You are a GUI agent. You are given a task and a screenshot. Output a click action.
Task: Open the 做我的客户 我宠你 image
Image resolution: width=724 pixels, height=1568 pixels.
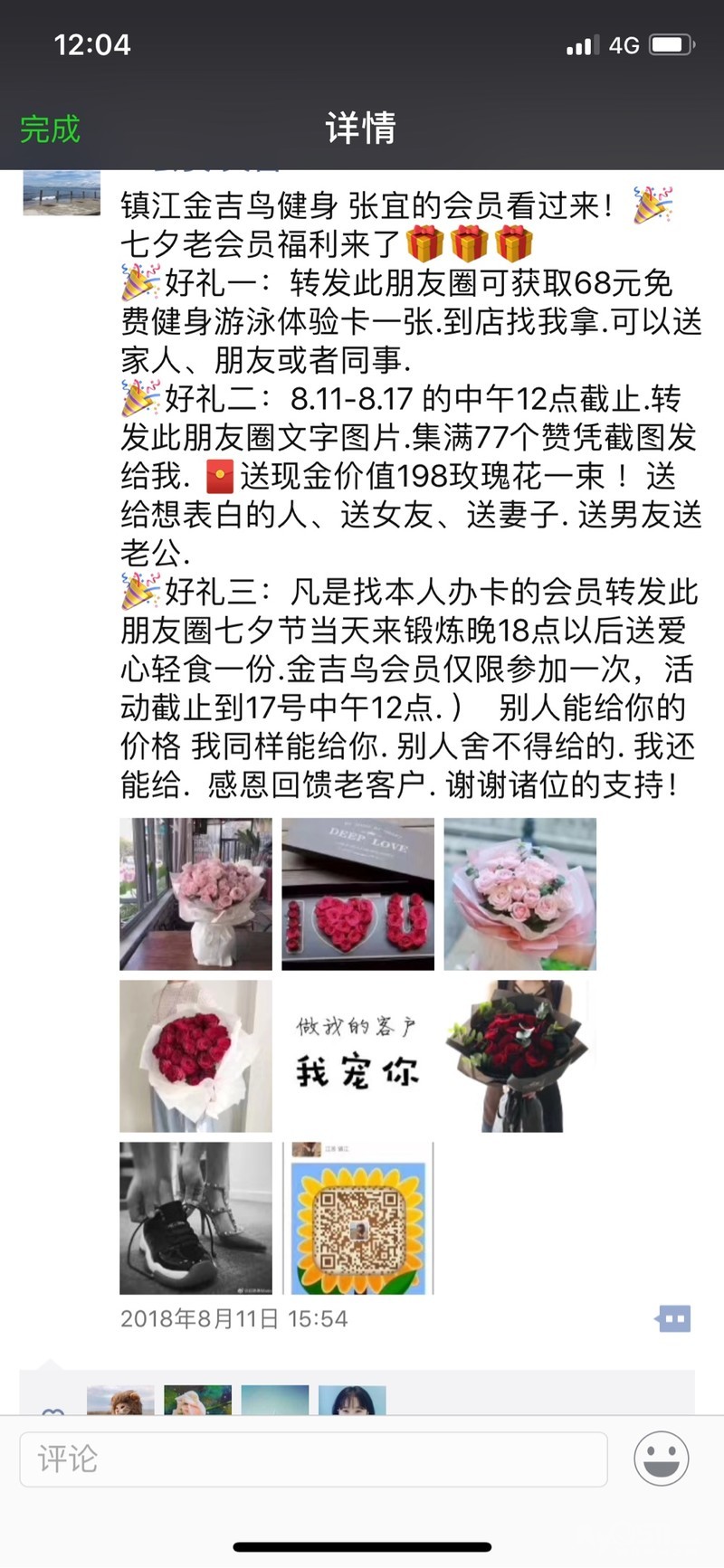pyautogui.click(x=357, y=1056)
